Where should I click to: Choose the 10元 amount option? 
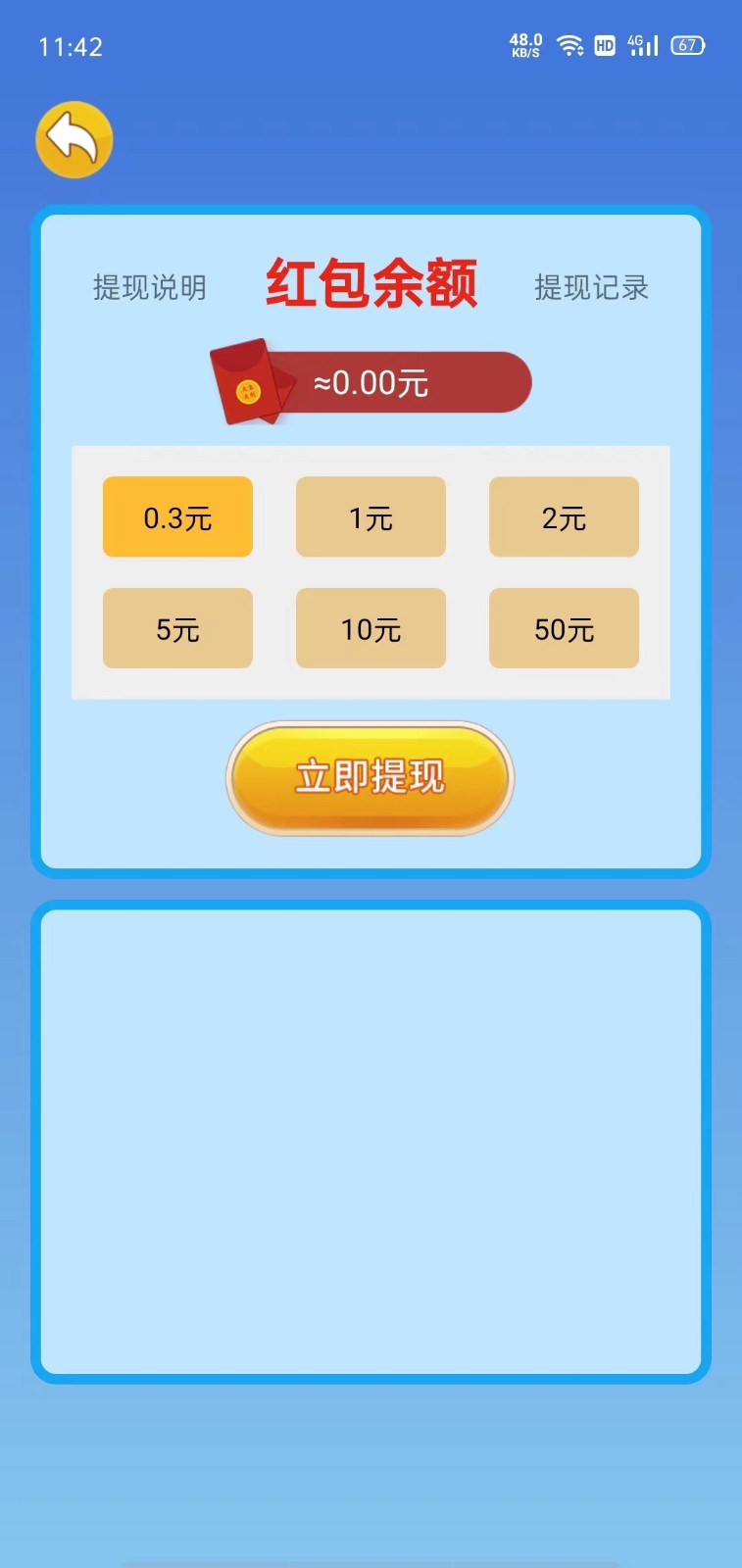[371, 628]
